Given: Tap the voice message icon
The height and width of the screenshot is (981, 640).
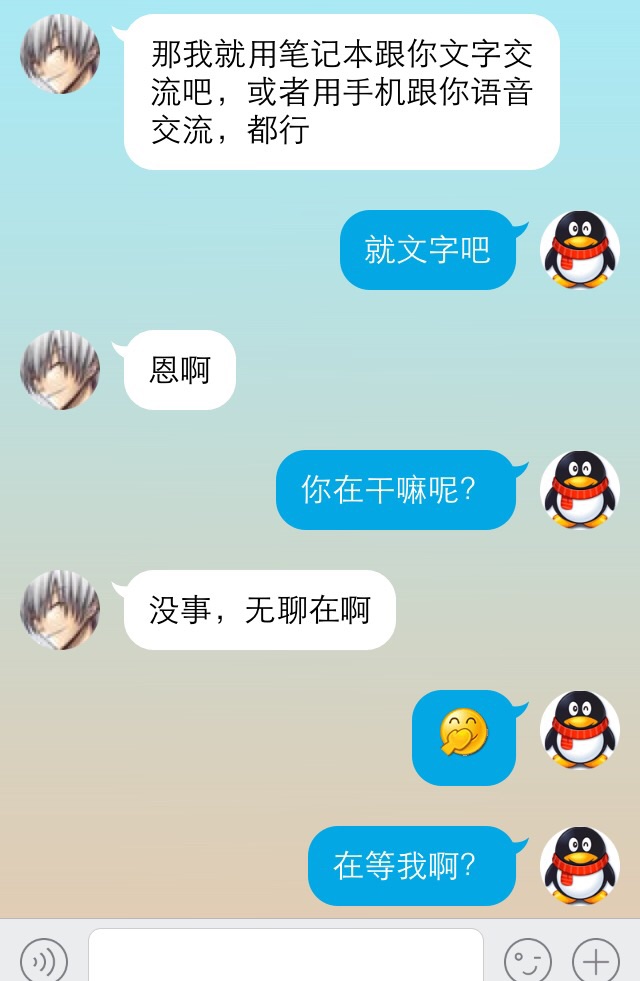Looking at the screenshot, I should click(43, 961).
